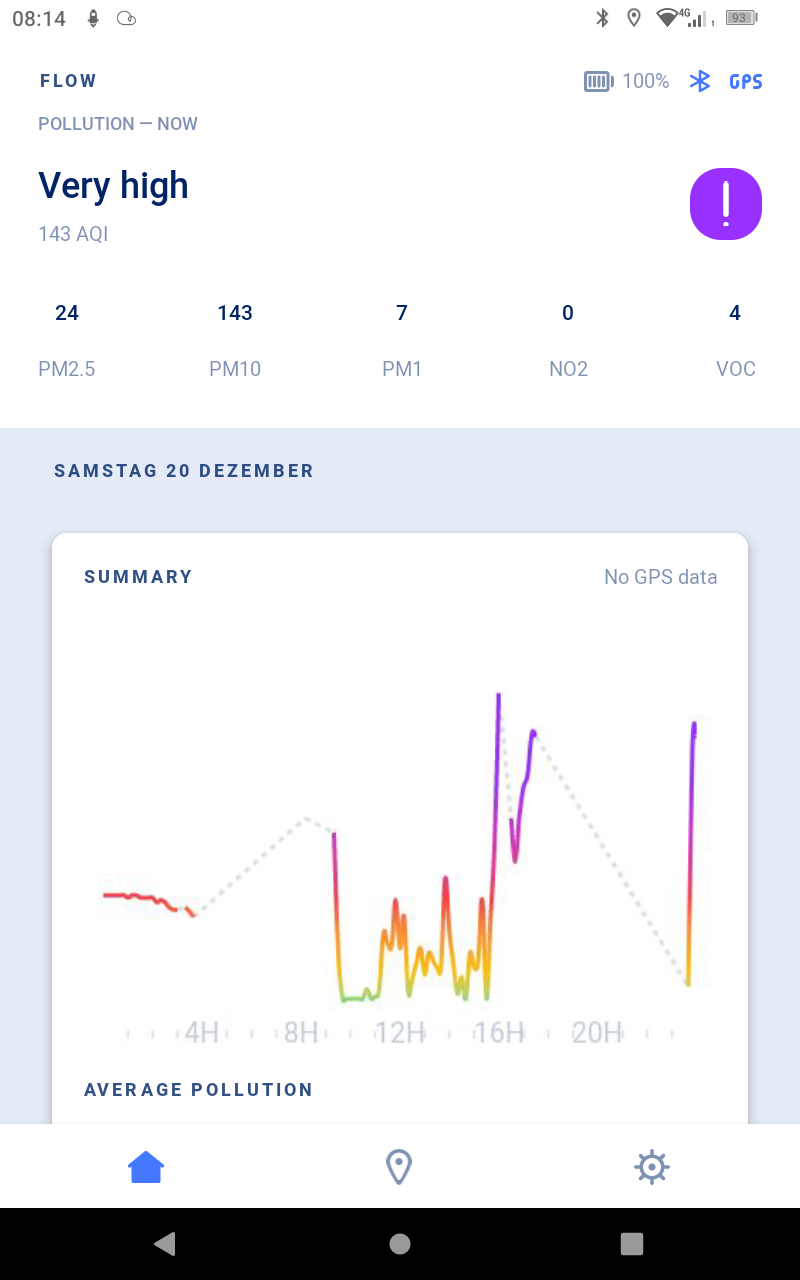Go to the Android home screen
800x1280 pixels.
pyautogui.click(x=400, y=1244)
